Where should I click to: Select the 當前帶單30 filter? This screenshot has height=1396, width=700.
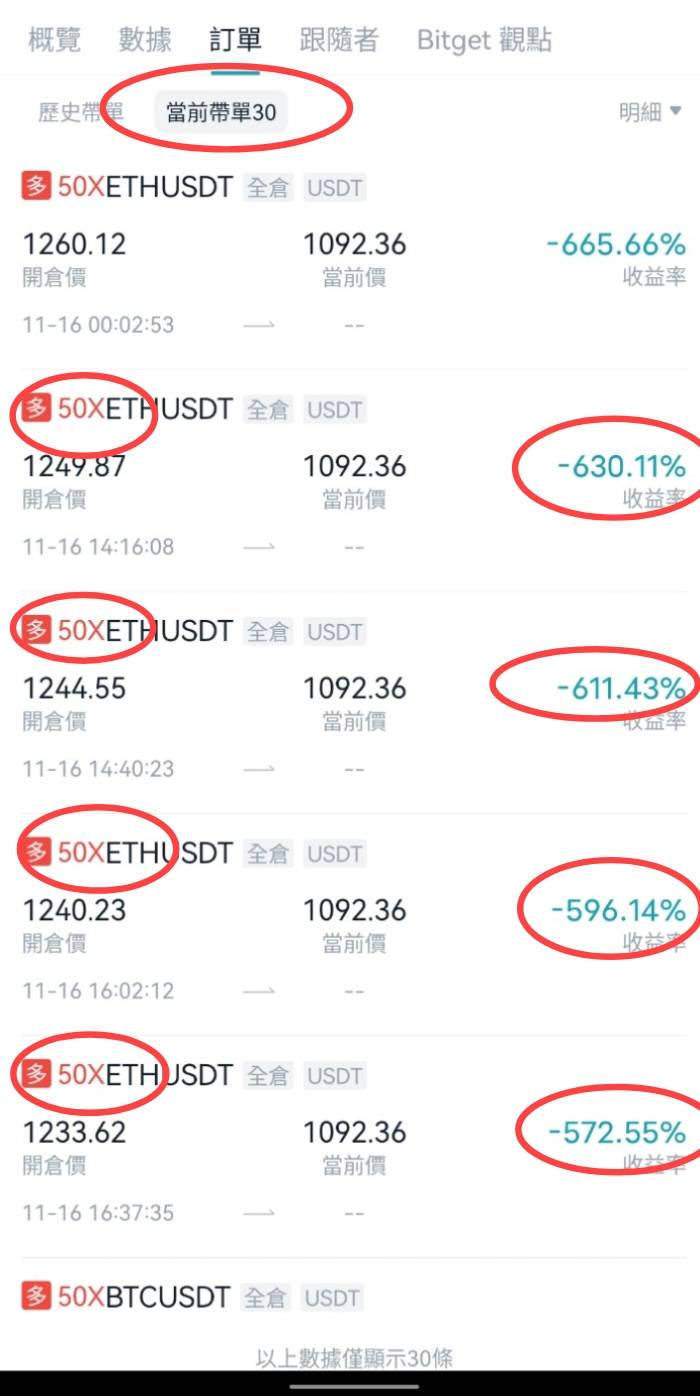(x=221, y=112)
